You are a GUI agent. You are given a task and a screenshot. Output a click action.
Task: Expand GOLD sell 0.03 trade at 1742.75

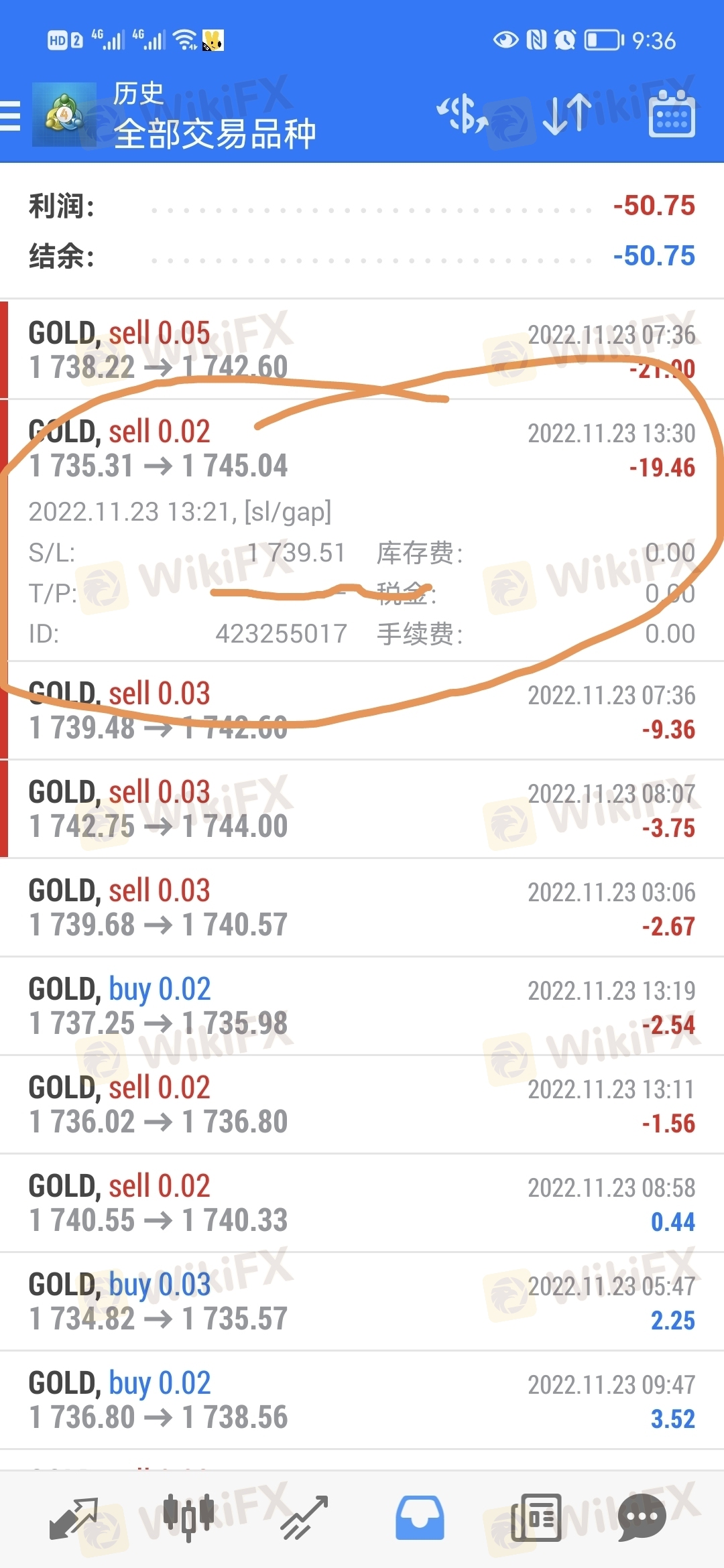[x=362, y=809]
